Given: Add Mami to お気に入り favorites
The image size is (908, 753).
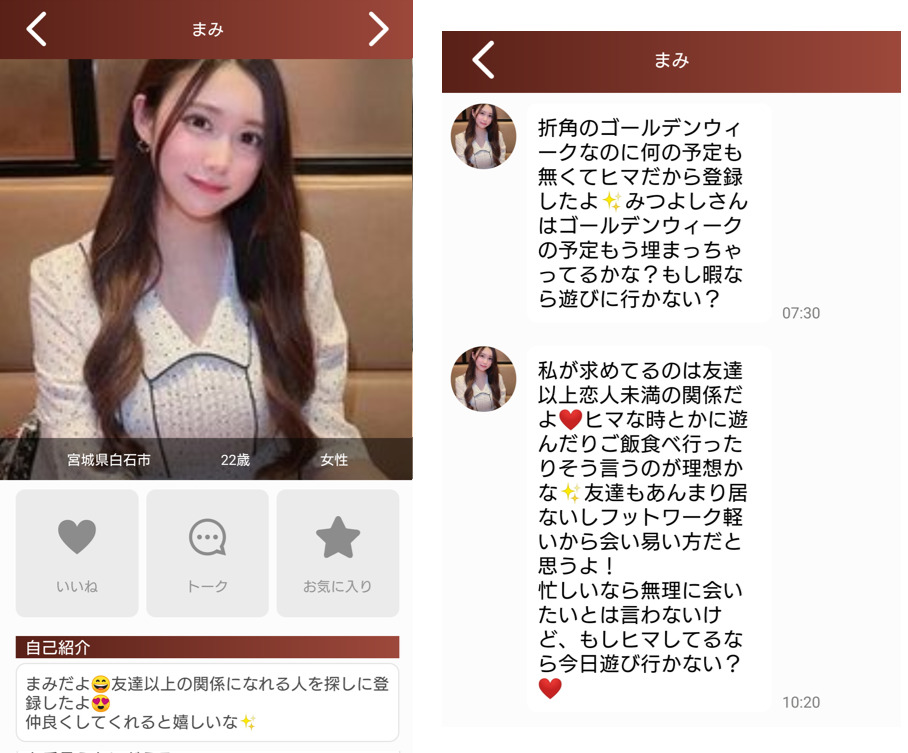Looking at the screenshot, I should pos(338,552).
